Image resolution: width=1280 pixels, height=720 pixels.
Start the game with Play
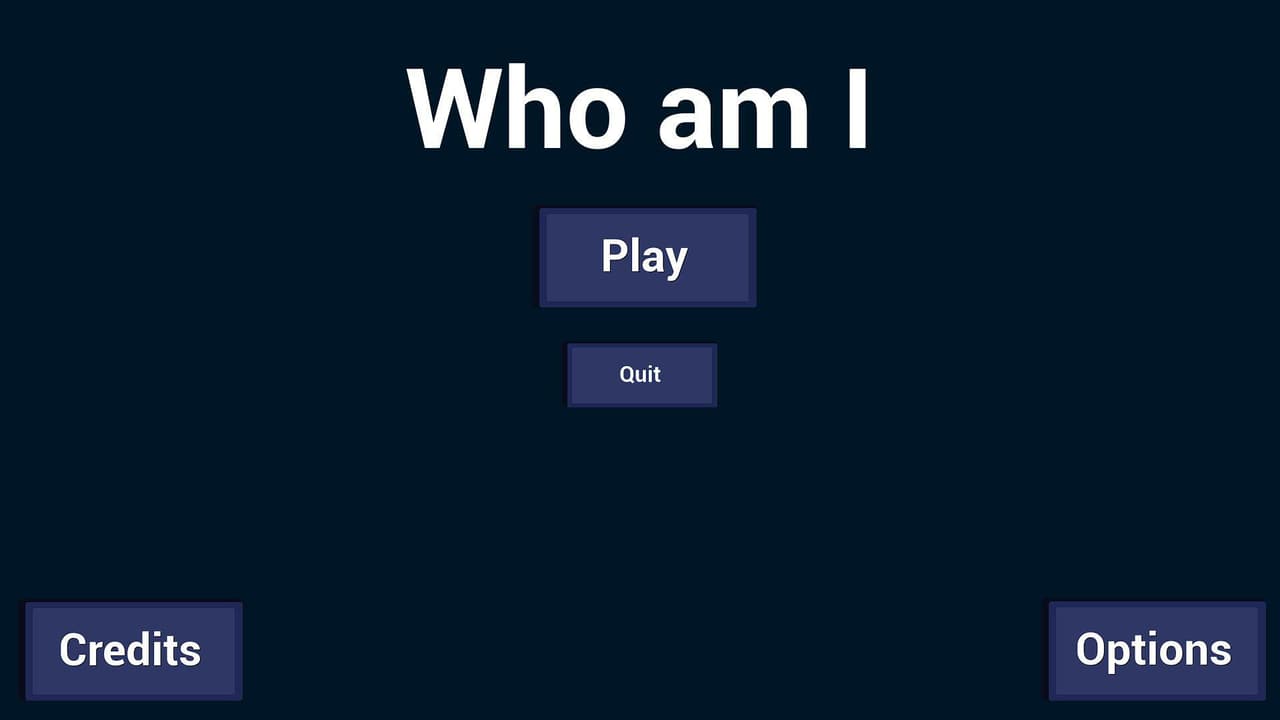(647, 257)
